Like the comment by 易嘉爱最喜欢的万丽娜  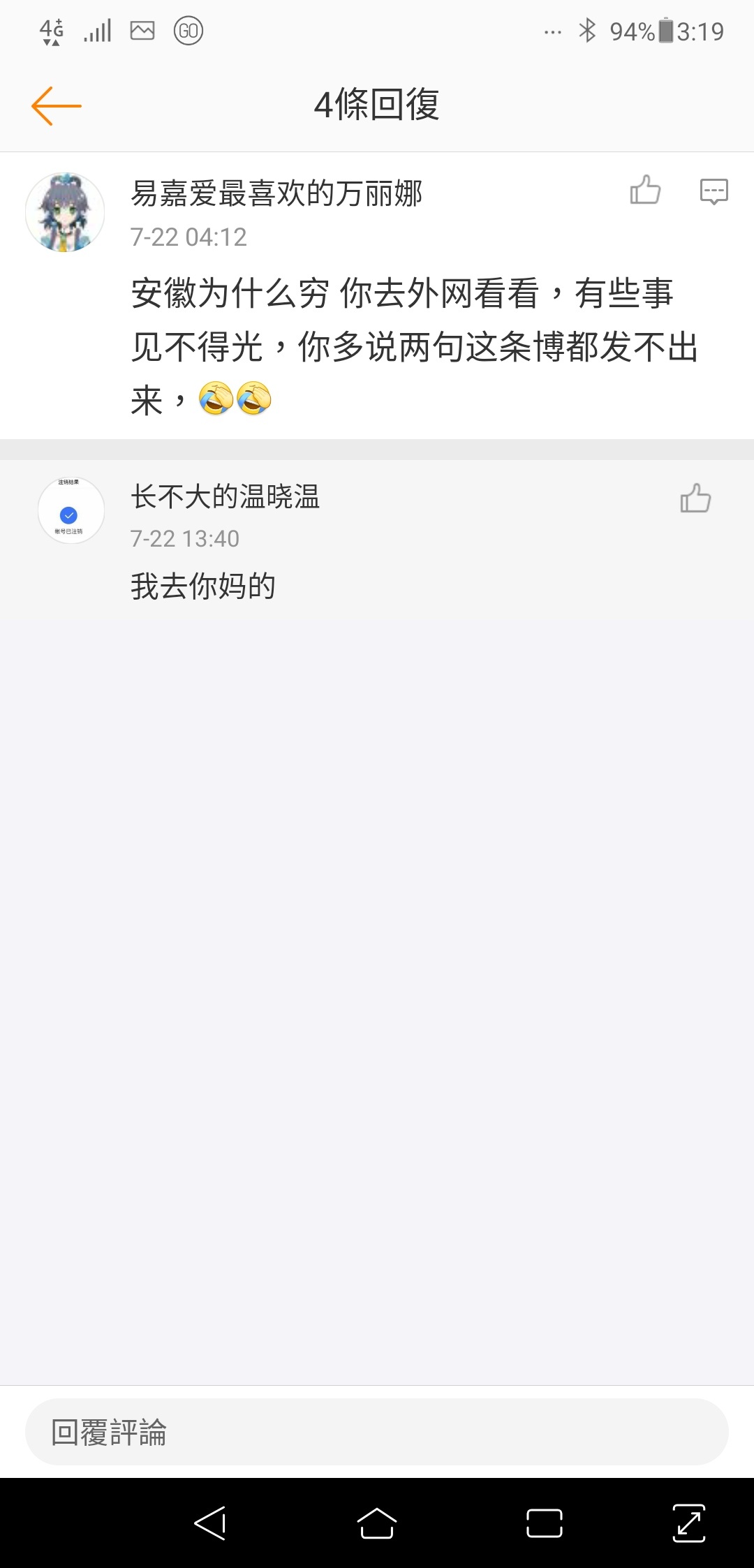645,190
